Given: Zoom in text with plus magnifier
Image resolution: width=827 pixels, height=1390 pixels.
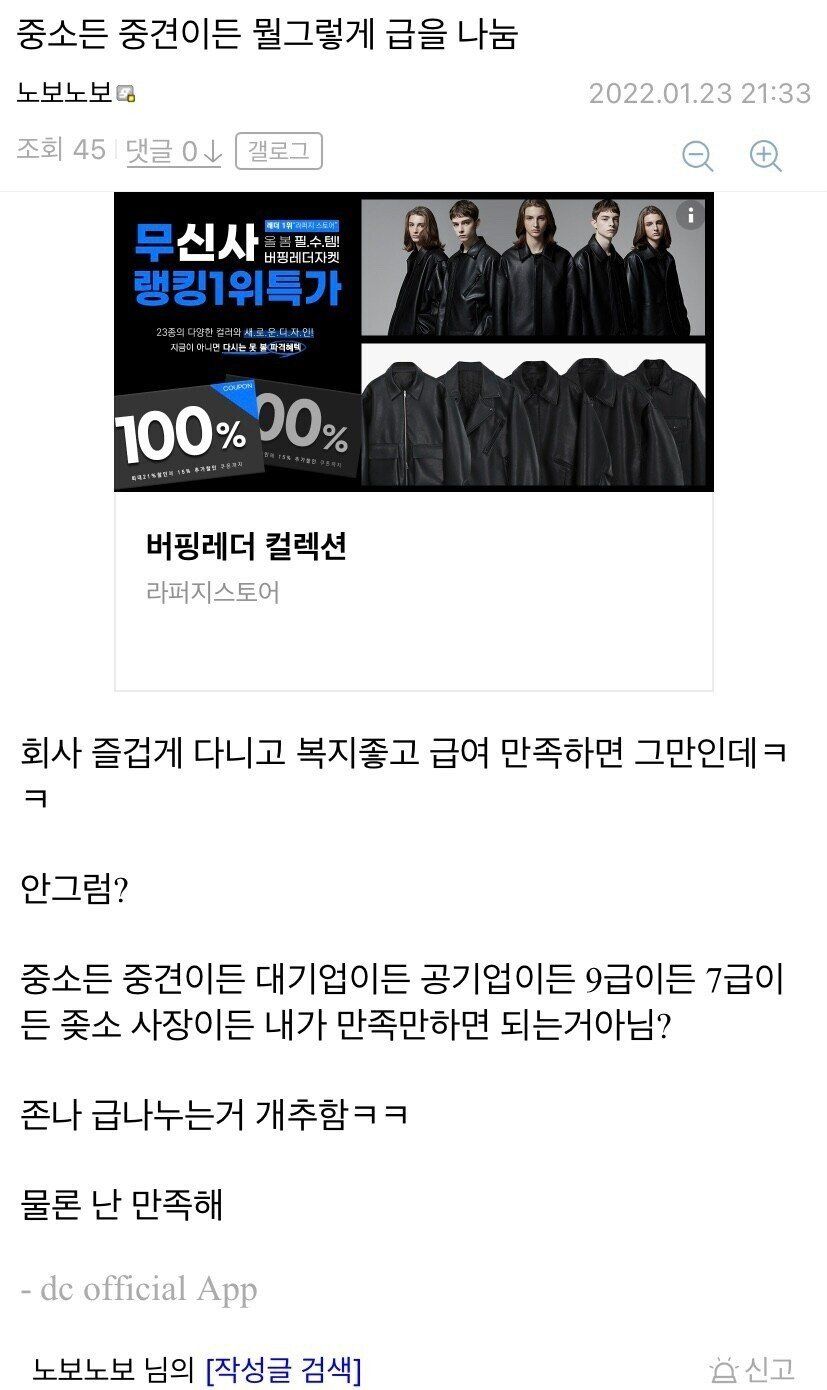Looking at the screenshot, I should click(x=765, y=156).
